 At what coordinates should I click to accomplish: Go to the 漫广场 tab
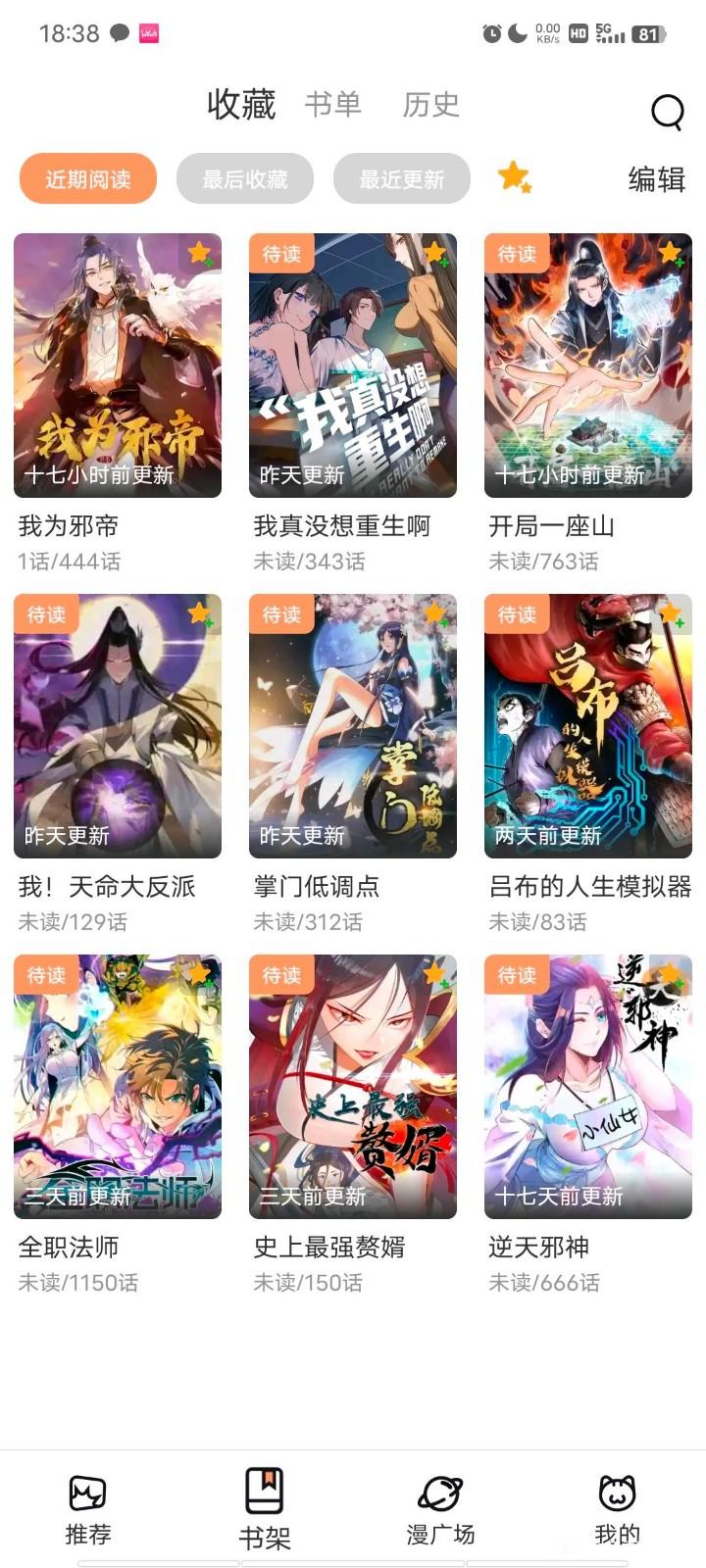point(441,1509)
